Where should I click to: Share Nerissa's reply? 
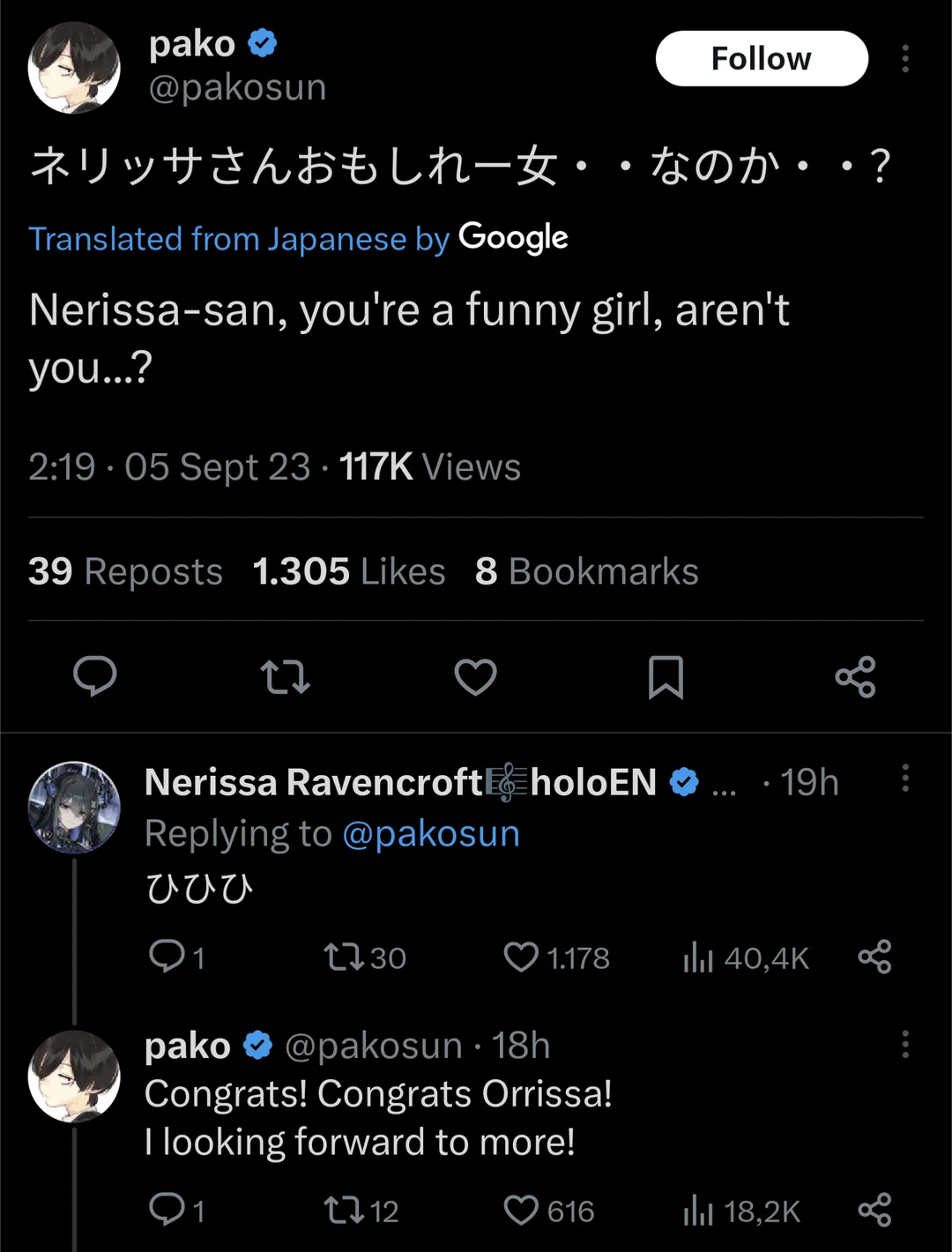[x=874, y=958]
